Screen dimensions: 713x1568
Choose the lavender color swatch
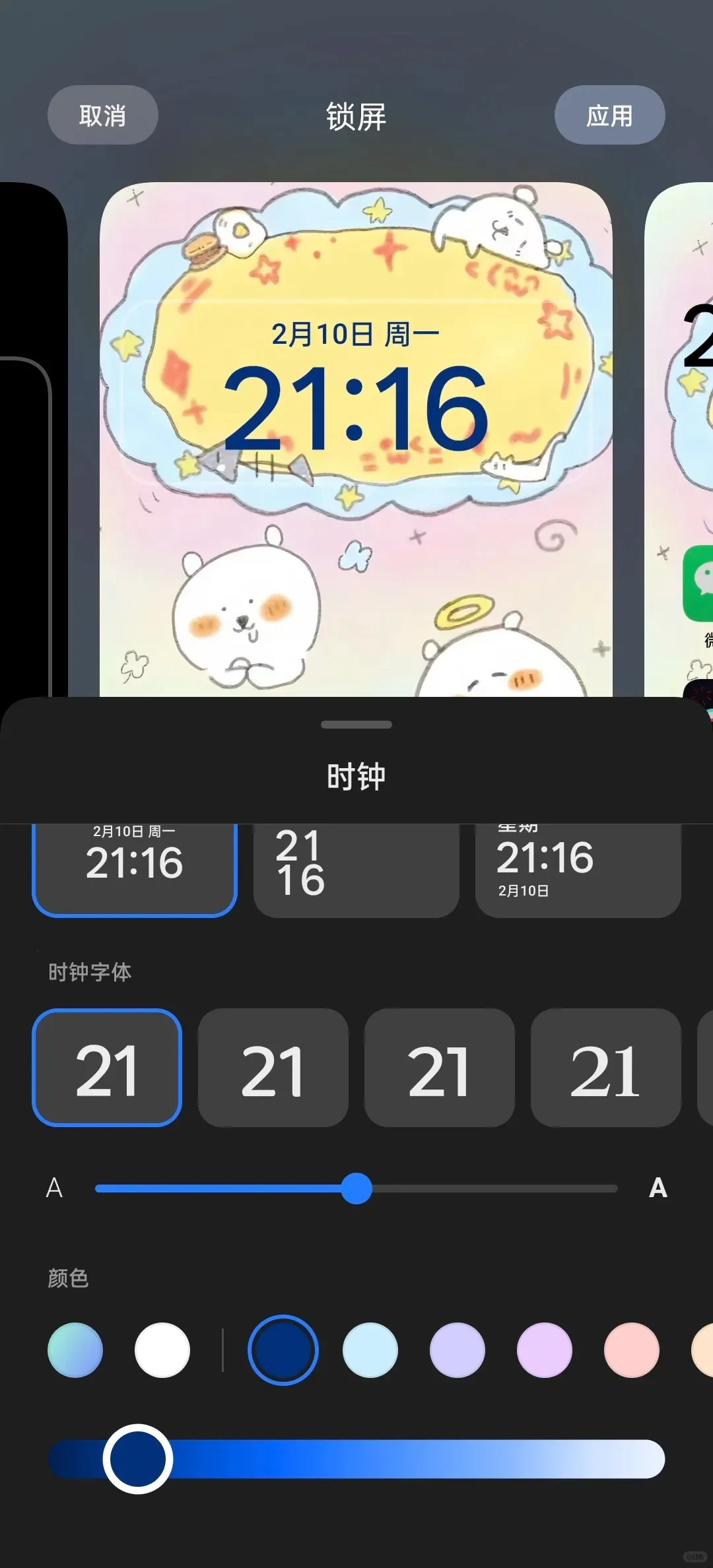coord(458,1350)
